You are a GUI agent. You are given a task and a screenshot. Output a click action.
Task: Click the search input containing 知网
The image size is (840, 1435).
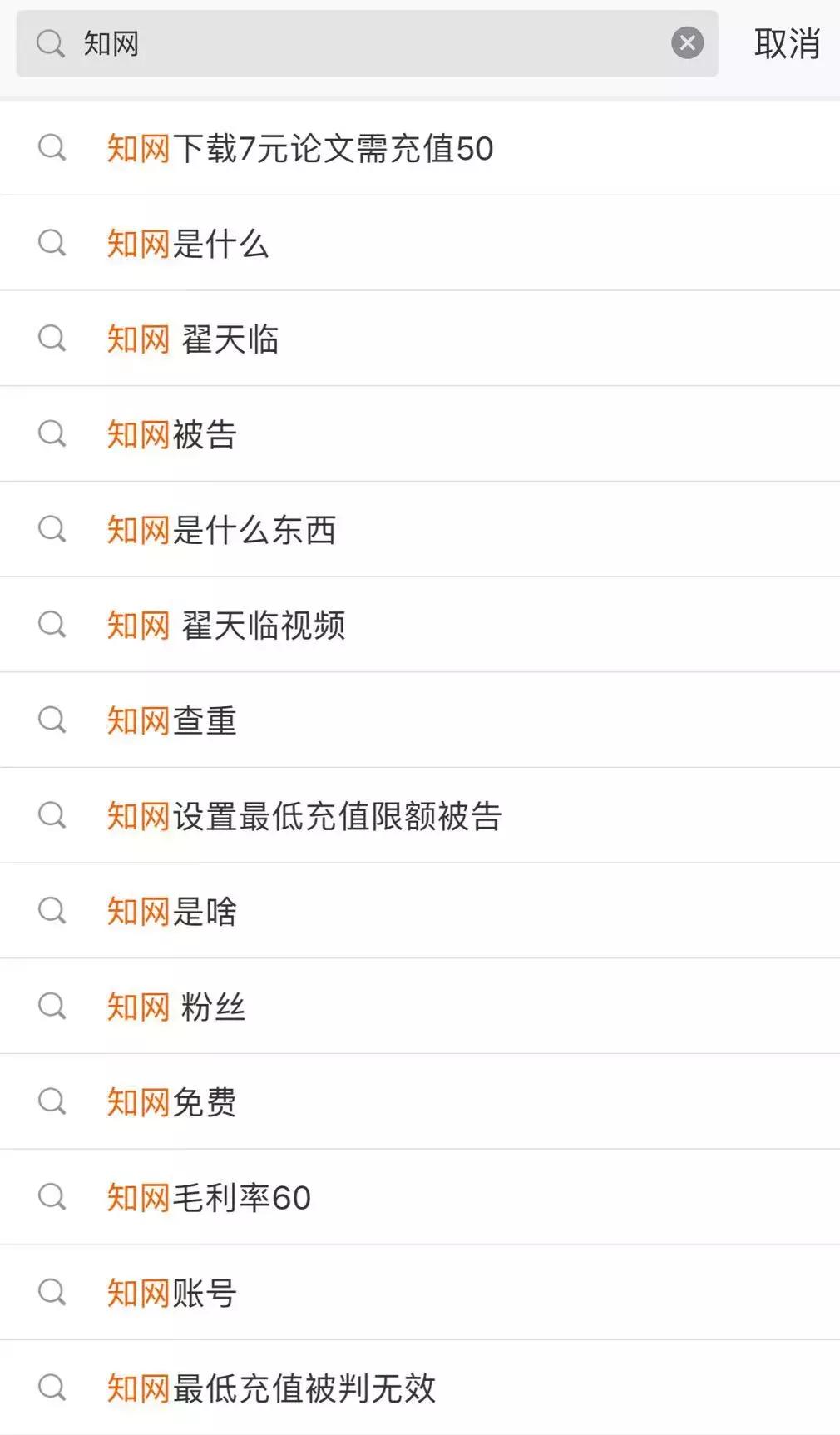[x=333, y=43]
